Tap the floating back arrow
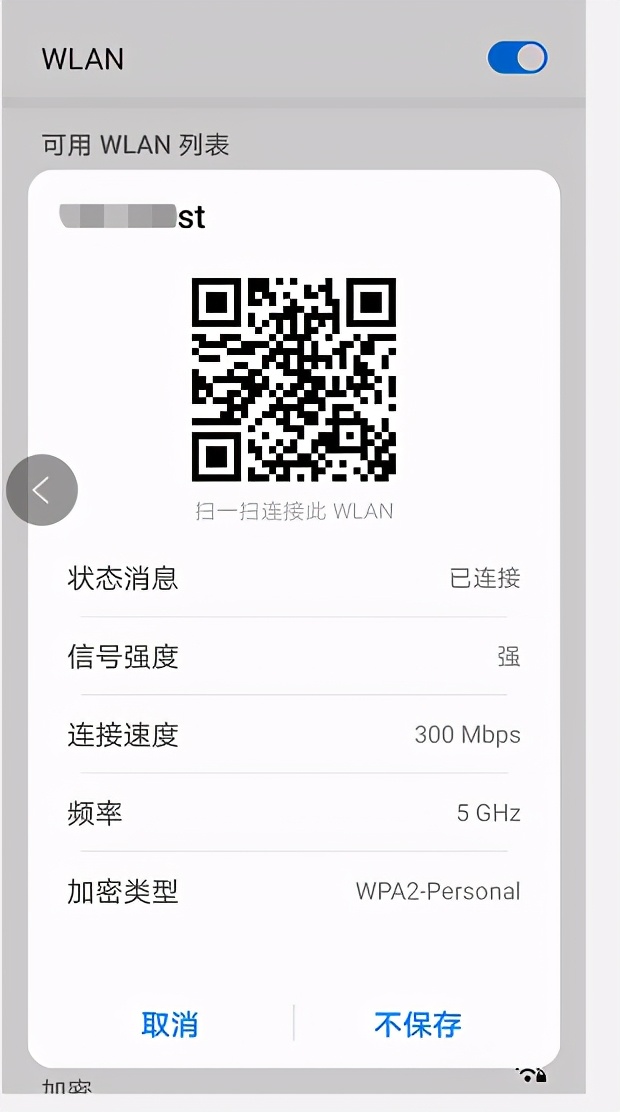The height and width of the screenshot is (1112, 620). [41, 490]
